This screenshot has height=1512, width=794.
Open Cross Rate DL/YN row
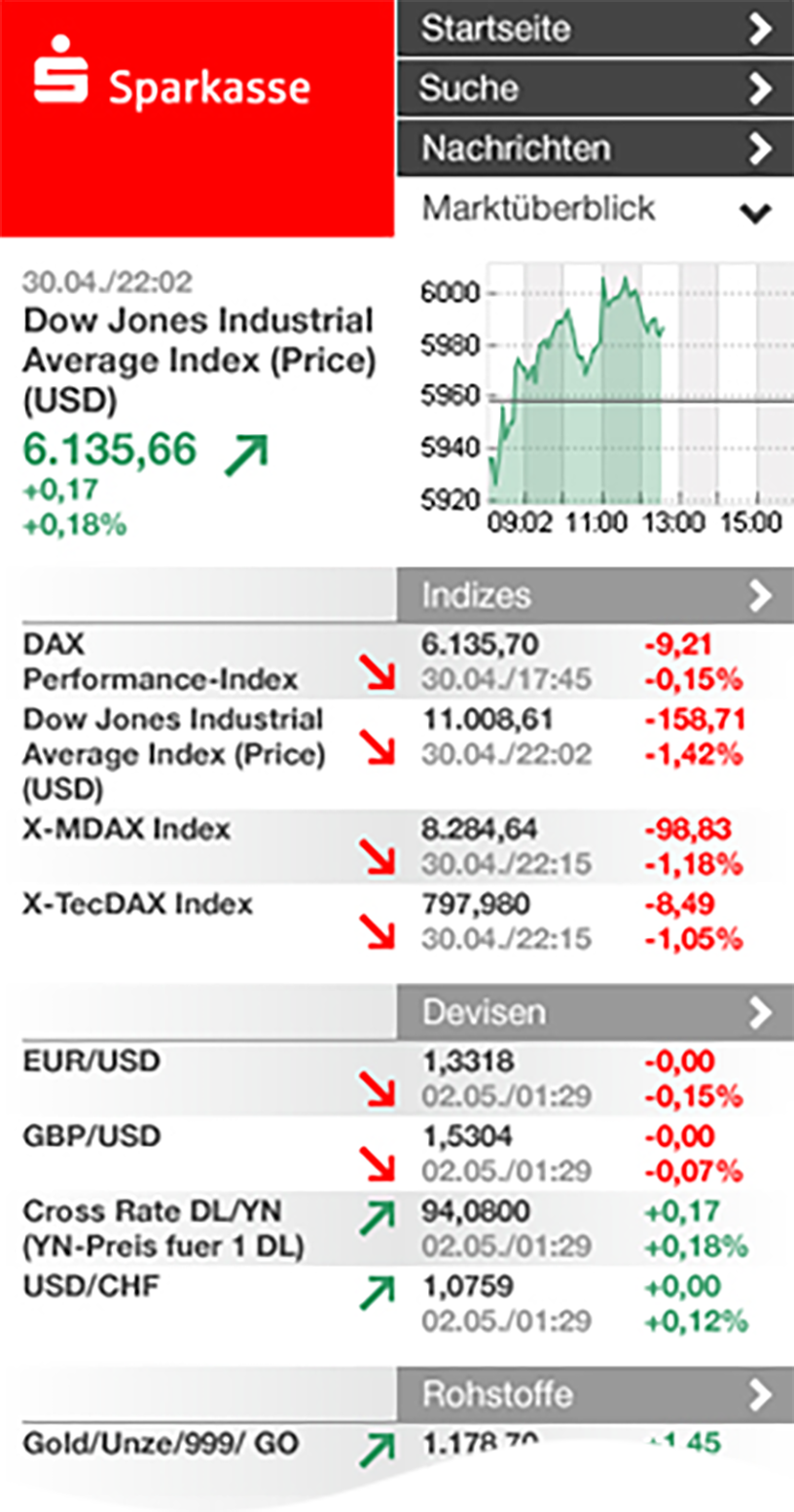point(397,1227)
